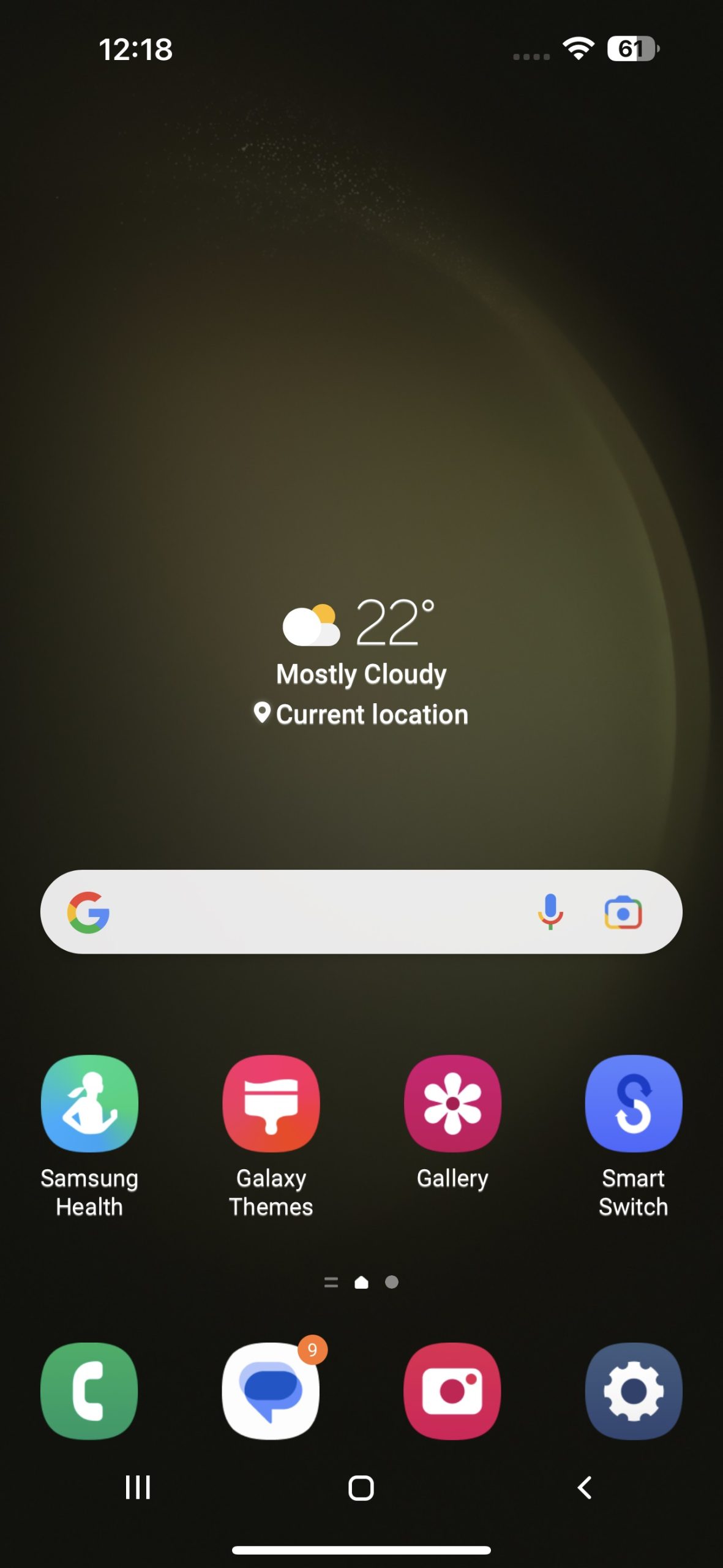Open Google Lens camera search

click(x=623, y=913)
